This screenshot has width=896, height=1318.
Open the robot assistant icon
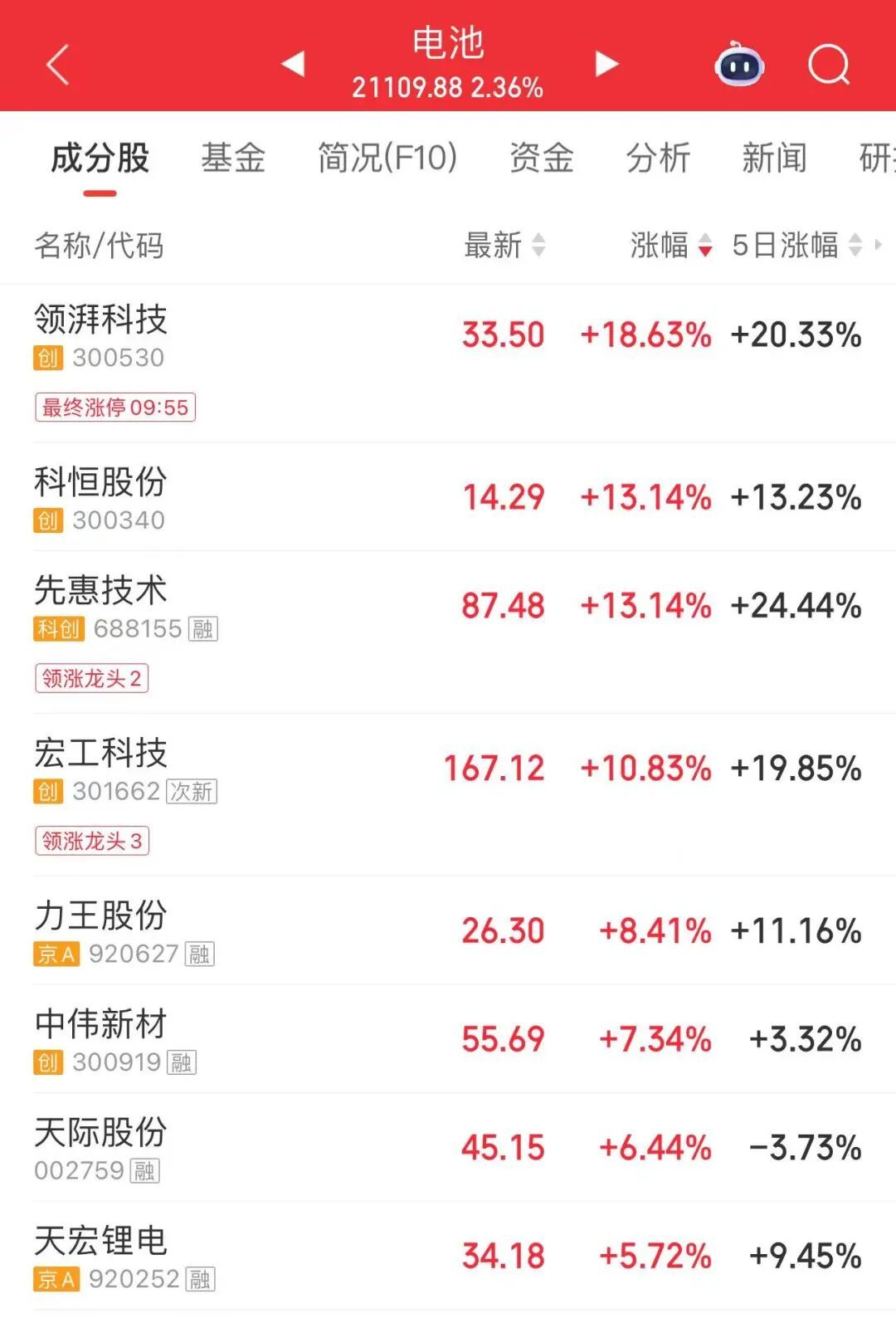739,65
